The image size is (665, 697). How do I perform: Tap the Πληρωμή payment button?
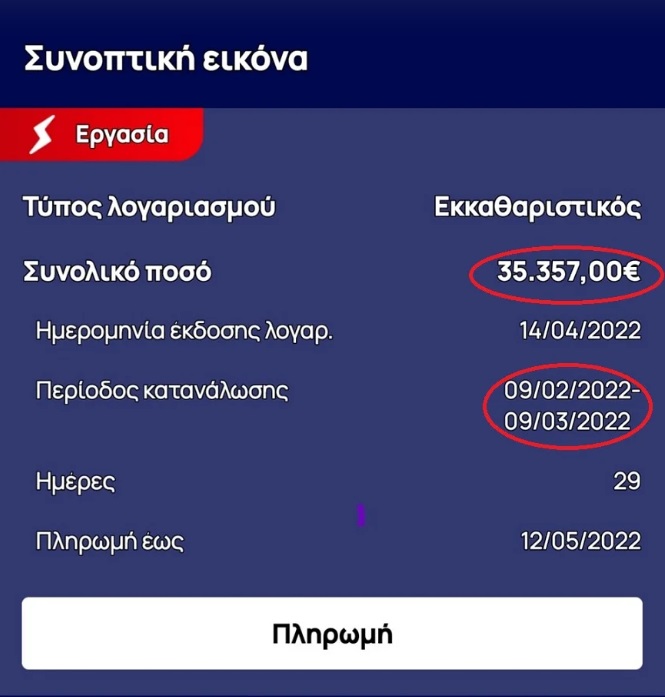pyautogui.click(x=332, y=634)
